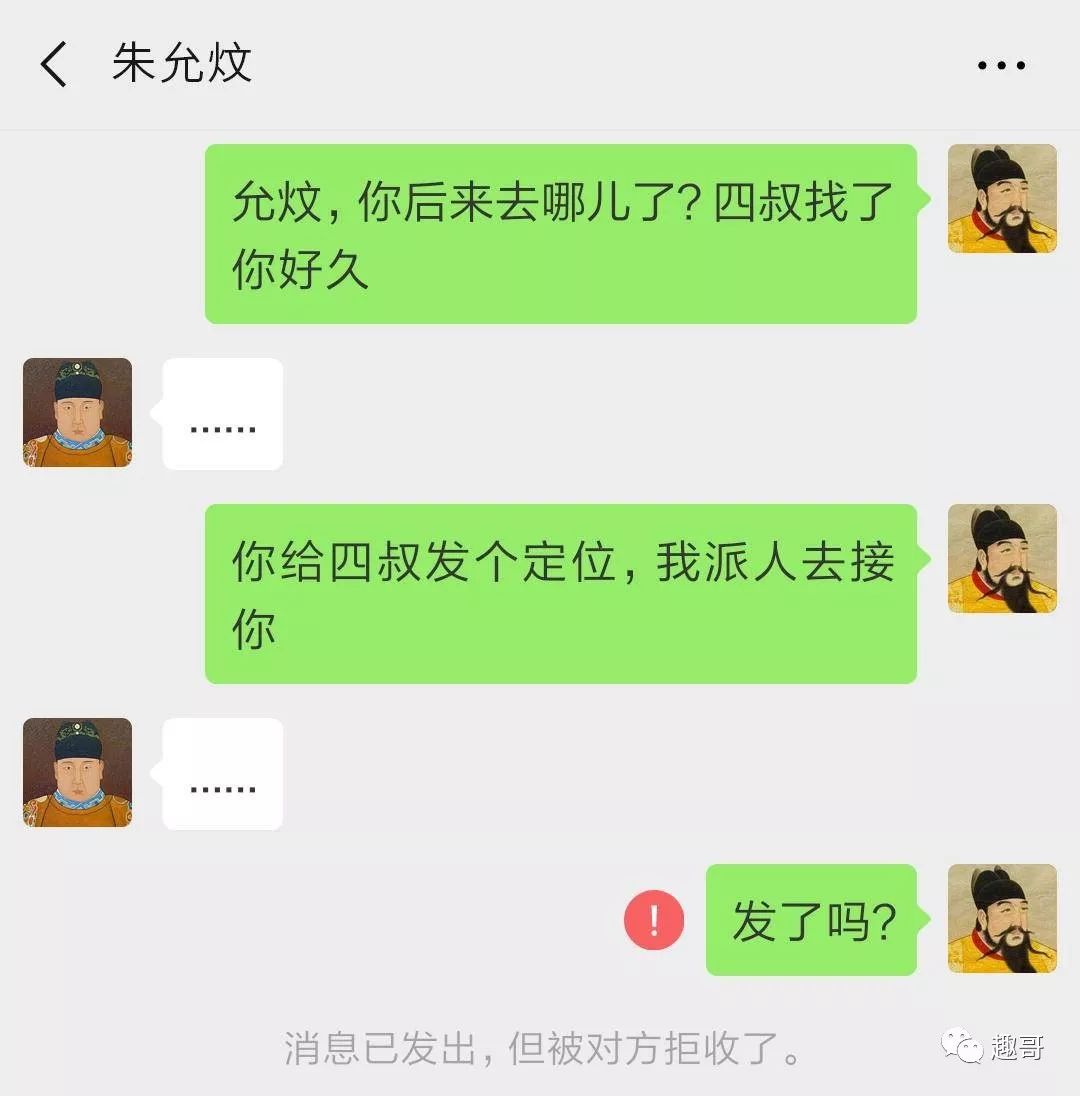Tap the first ...... reply bubble
This screenshot has height=1096, width=1080.
(222, 413)
